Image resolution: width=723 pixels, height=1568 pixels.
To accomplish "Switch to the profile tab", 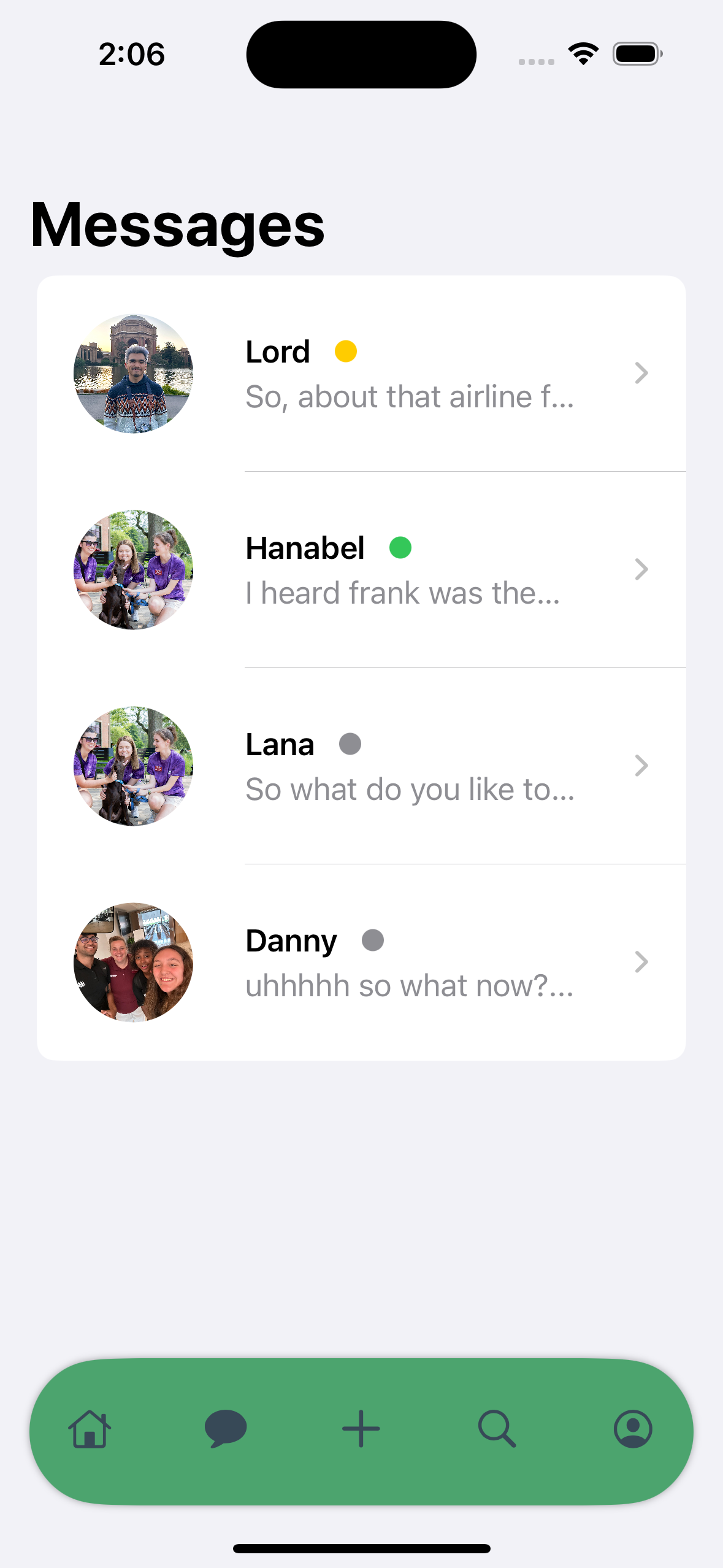I will pyautogui.click(x=633, y=1429).
